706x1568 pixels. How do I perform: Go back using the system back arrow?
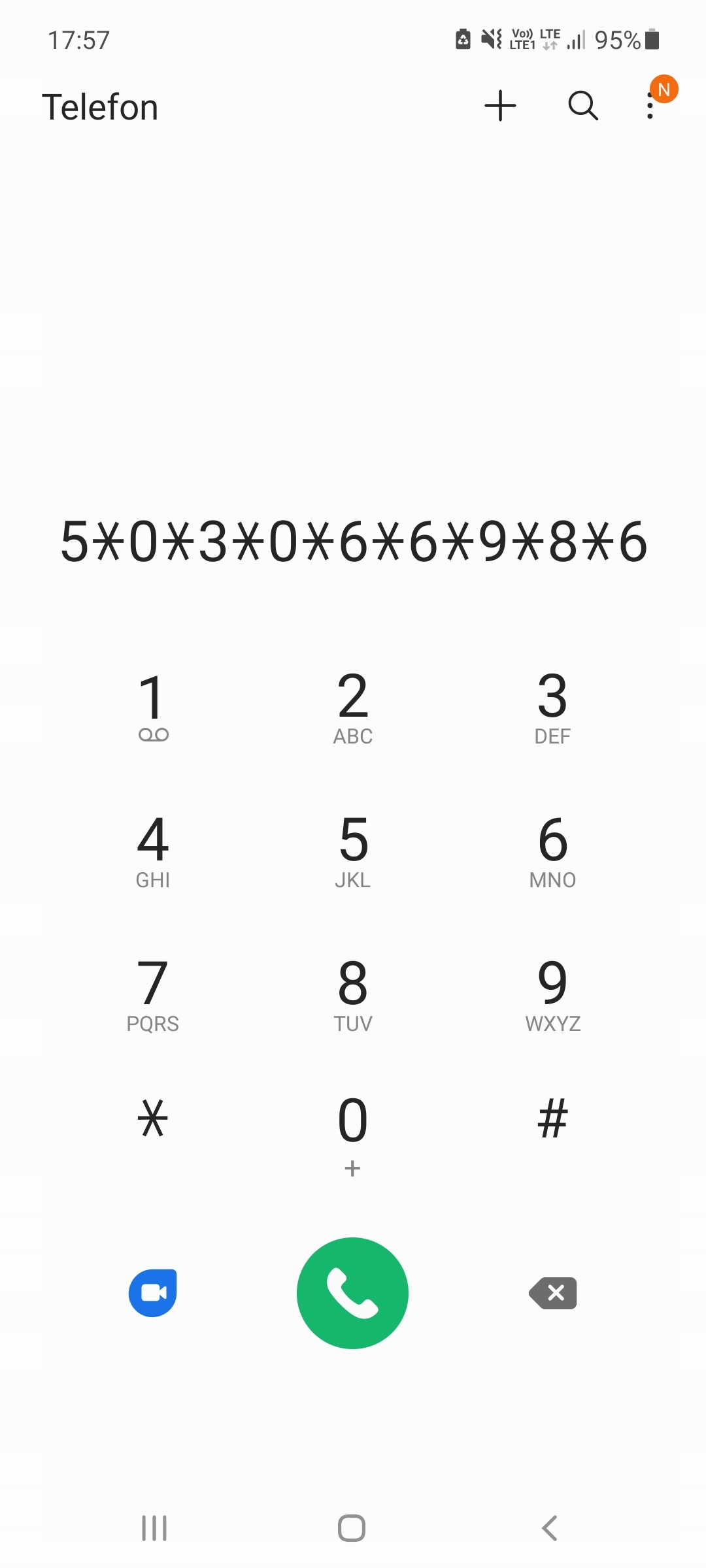pyautogui.click(x=550, y=1528)
